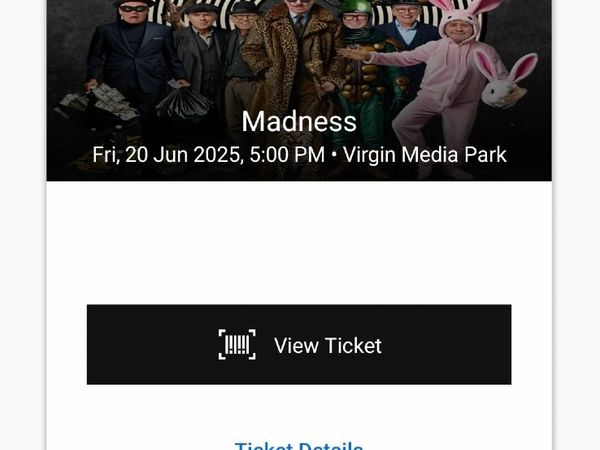600x450 pixels.
Task: Open the Ticket Details link
Action: pos(299,446)
